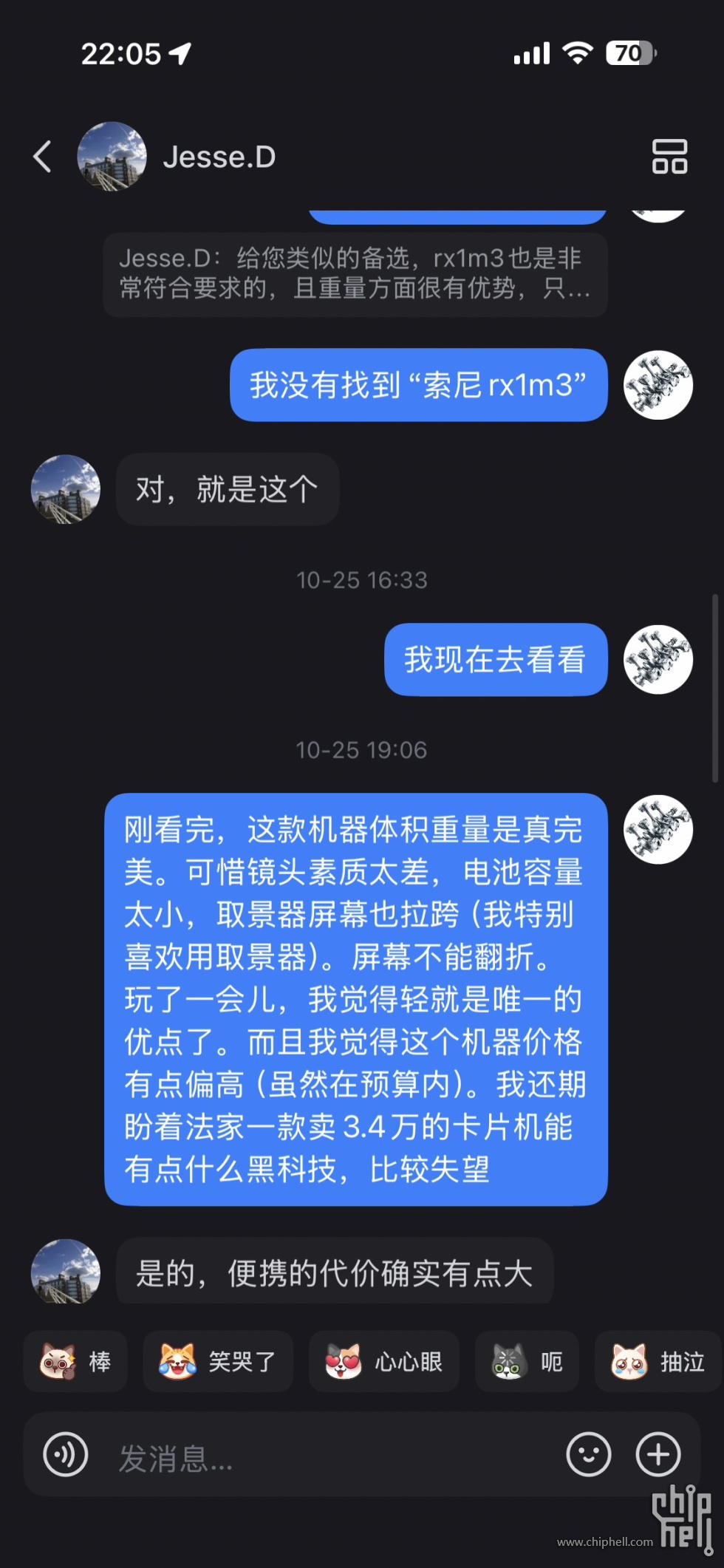
Task: Open Jesse.D's profile picture in header
Action: [112, 157]
